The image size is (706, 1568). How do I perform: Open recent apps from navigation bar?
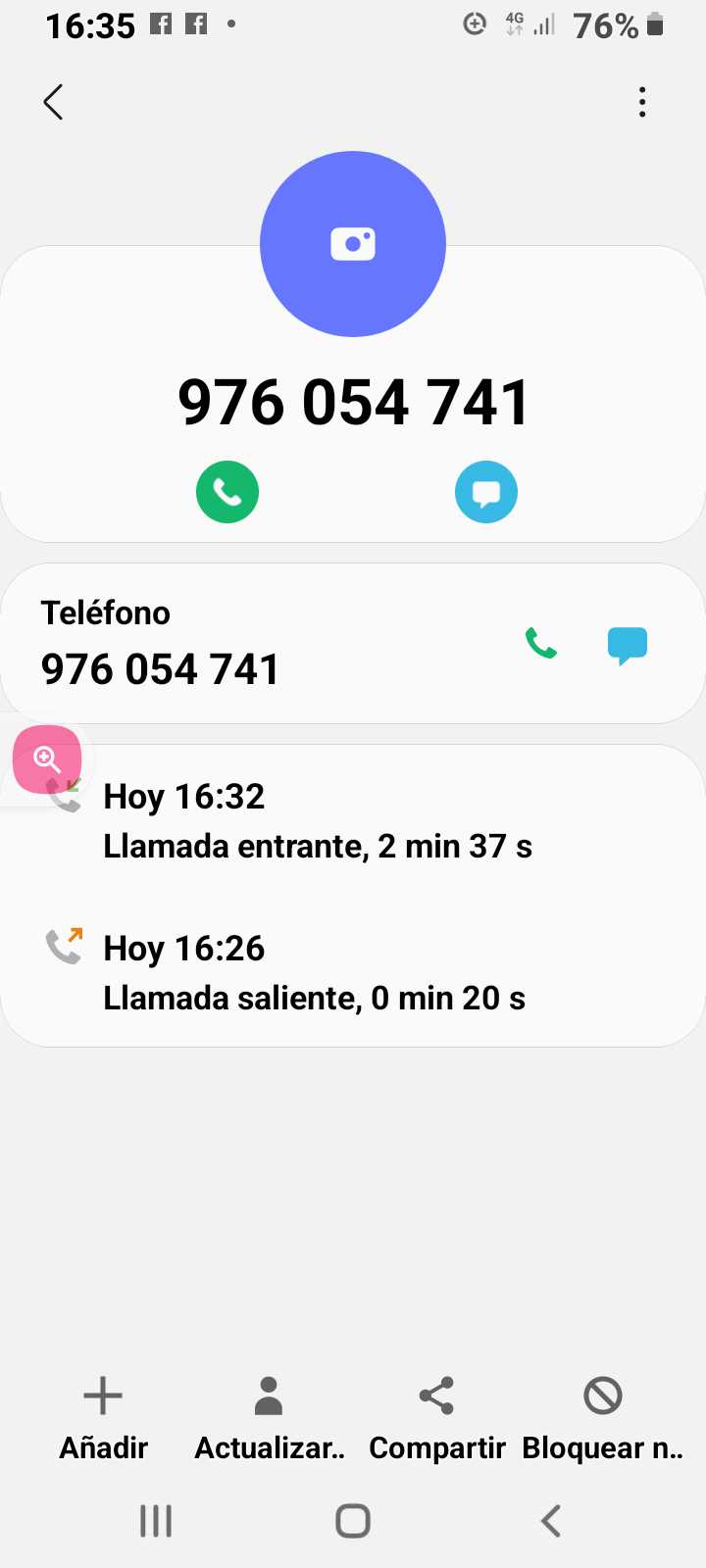(156, 1521)
